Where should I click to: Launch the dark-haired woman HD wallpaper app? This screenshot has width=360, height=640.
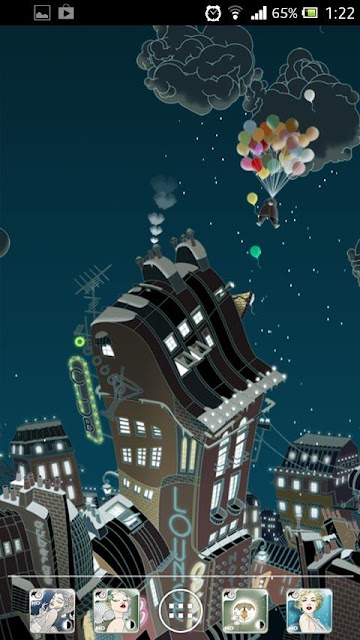tap(52, 611)
